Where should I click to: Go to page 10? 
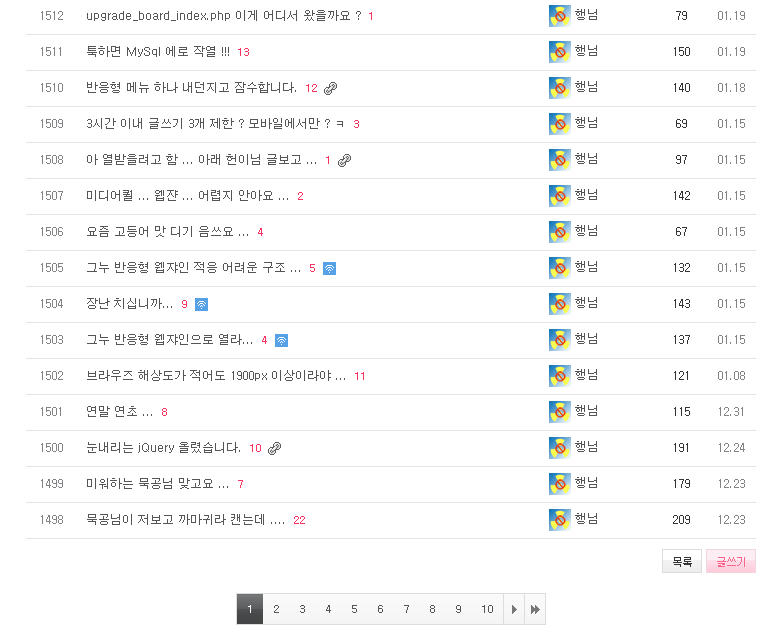click(x=486, y=609)
